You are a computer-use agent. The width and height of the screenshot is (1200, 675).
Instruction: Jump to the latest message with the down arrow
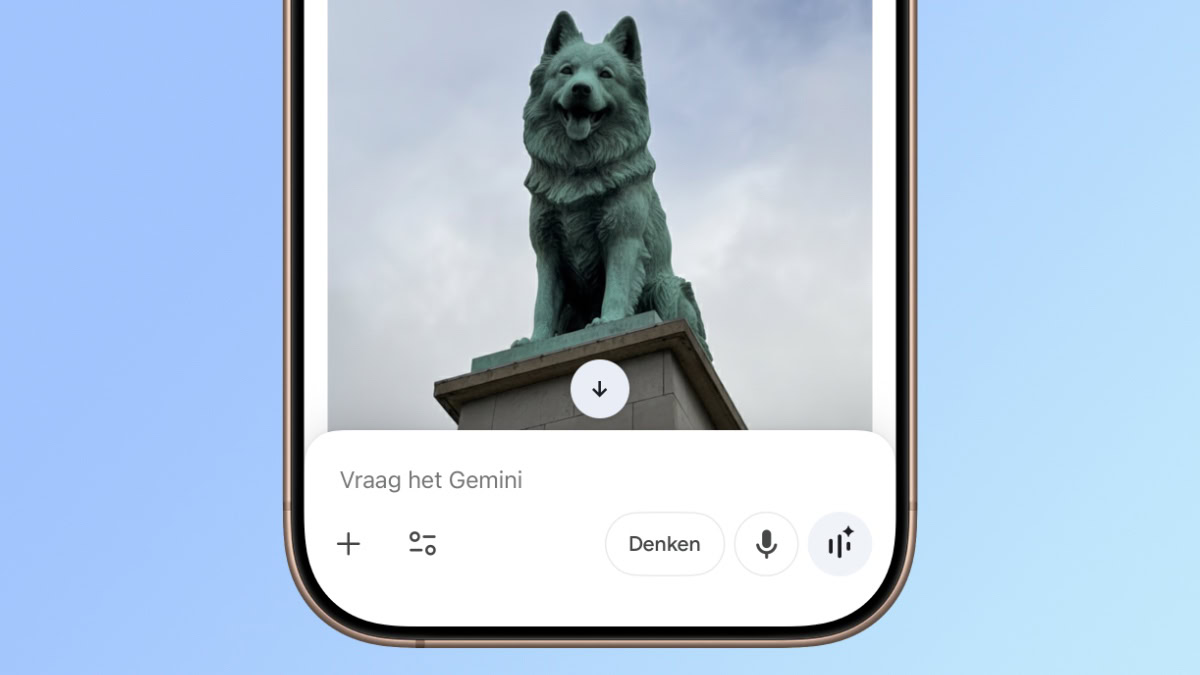point(600,389)
